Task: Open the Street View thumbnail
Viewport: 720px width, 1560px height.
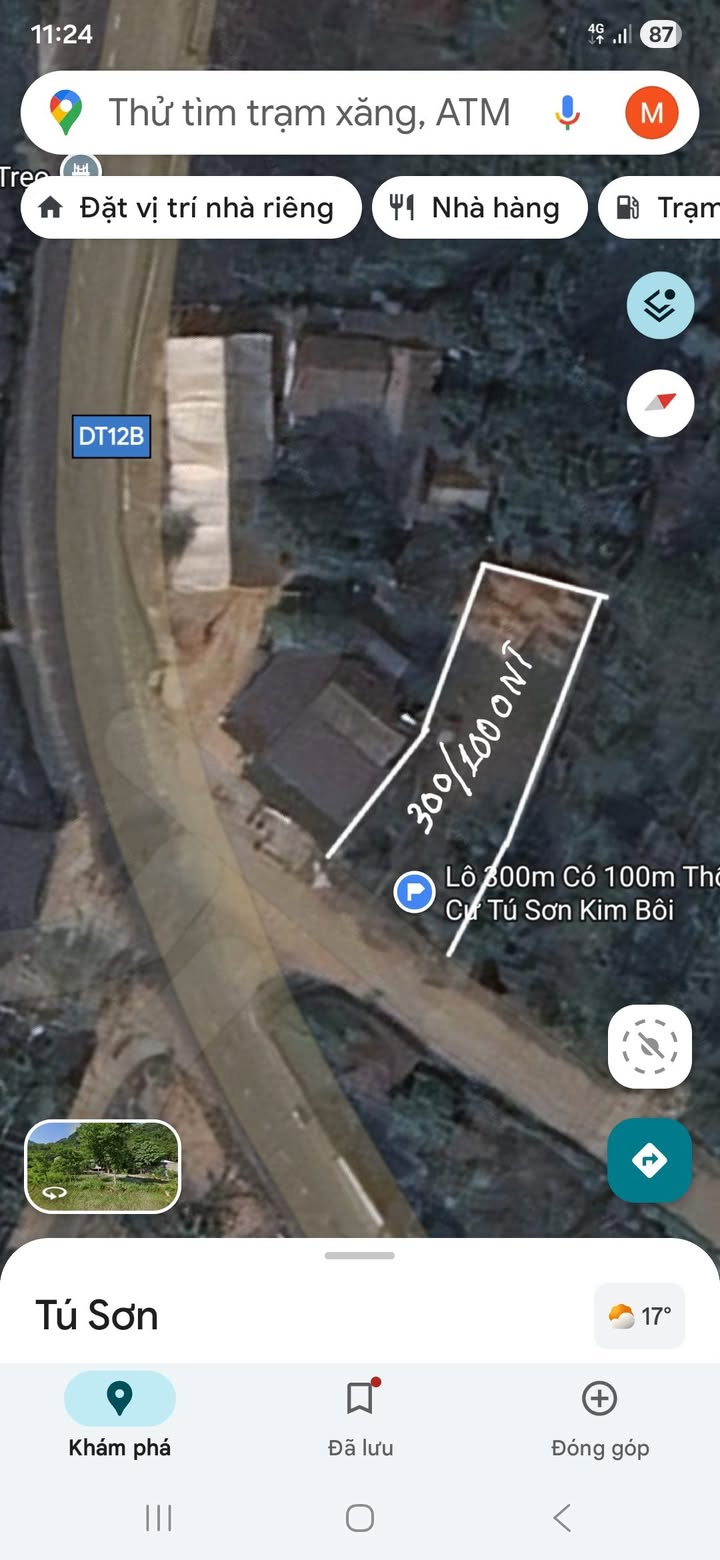Action: point(102,1166)
